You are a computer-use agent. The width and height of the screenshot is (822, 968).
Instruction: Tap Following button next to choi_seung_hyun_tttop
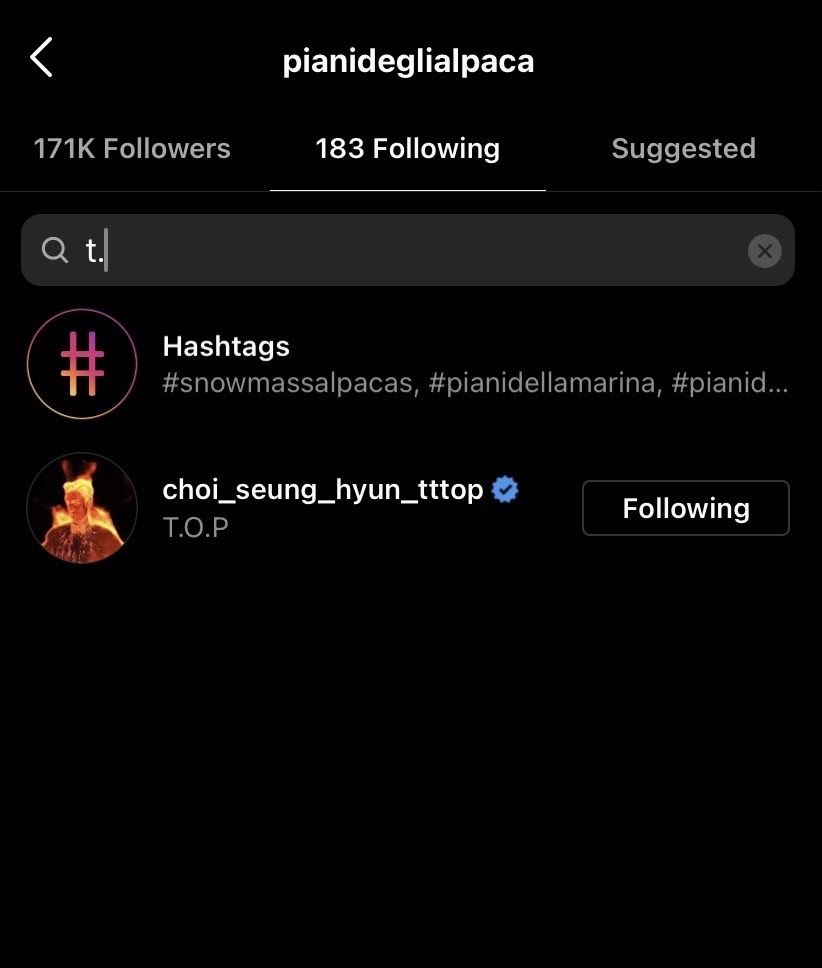click(685, 508)
